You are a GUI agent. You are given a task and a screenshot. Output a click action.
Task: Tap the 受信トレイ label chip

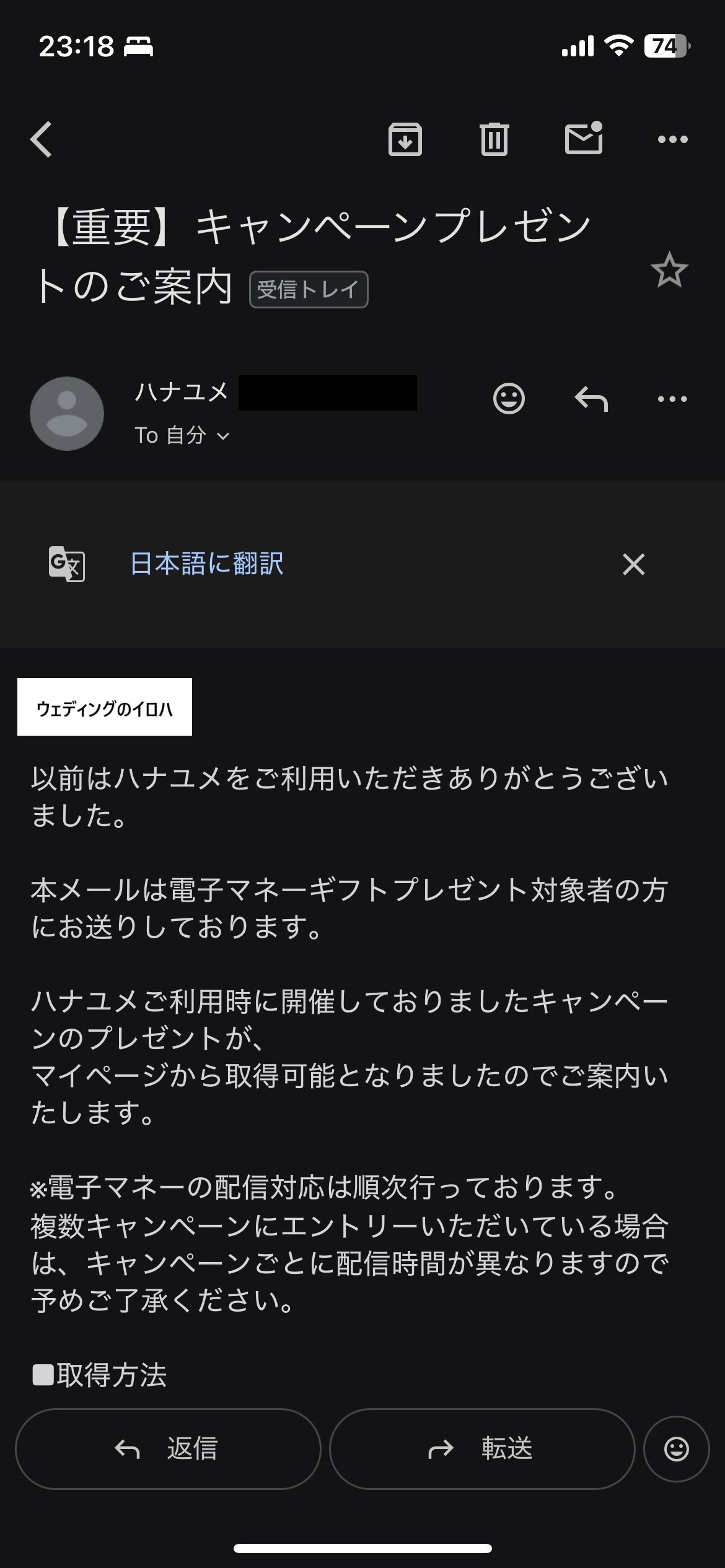(309, 289)
